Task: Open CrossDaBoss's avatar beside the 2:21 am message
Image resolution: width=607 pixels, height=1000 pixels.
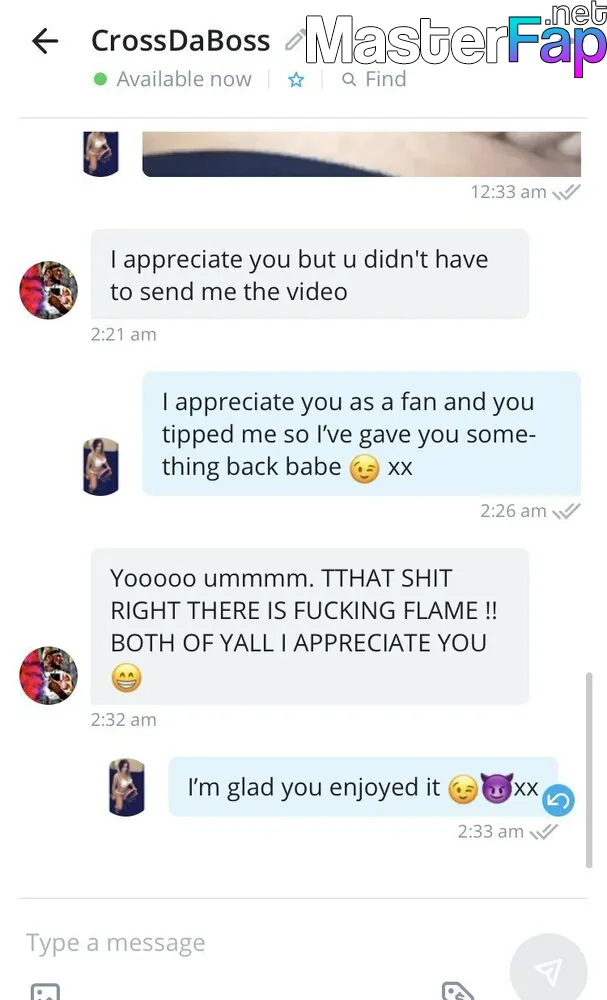Action: click(x=48, y=290)
